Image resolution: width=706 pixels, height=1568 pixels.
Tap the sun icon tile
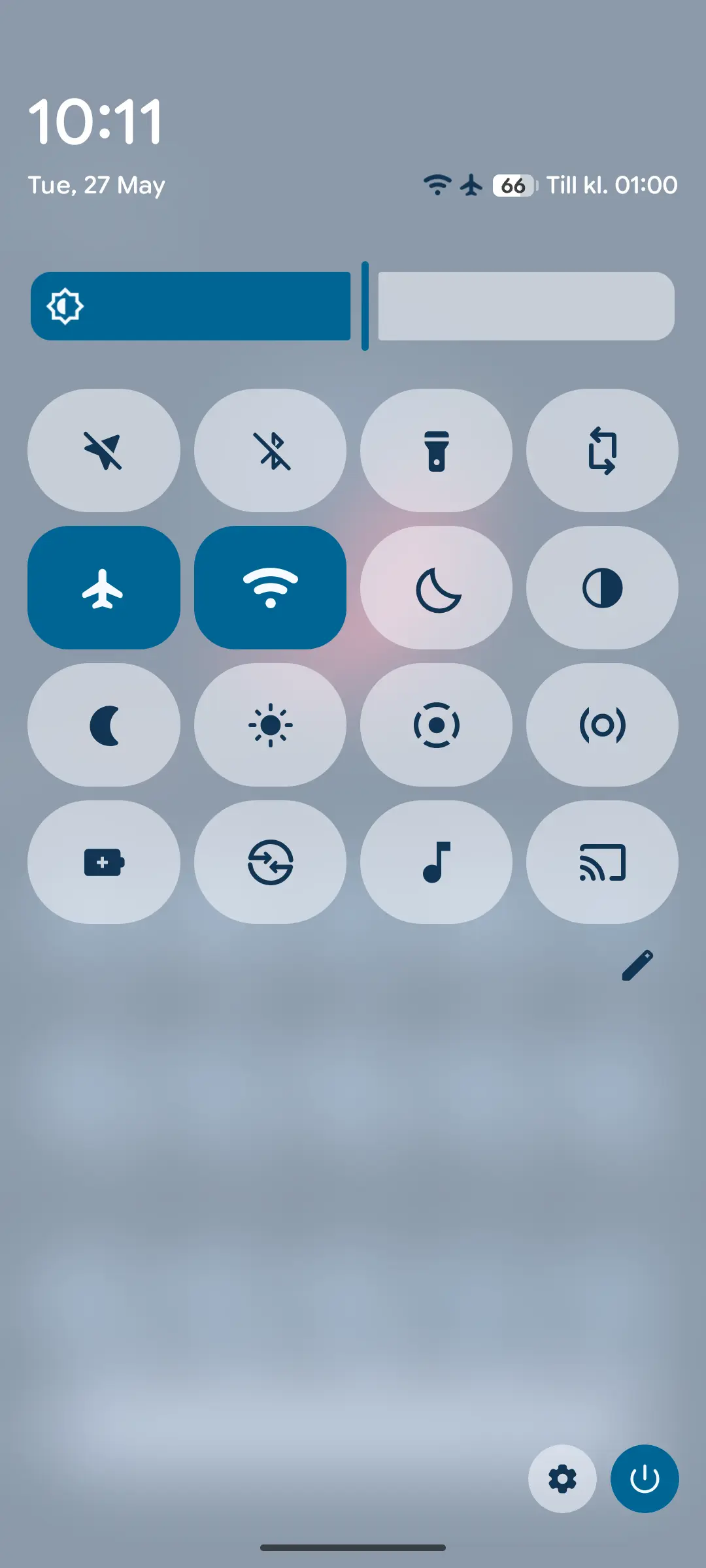click(270, 725)
